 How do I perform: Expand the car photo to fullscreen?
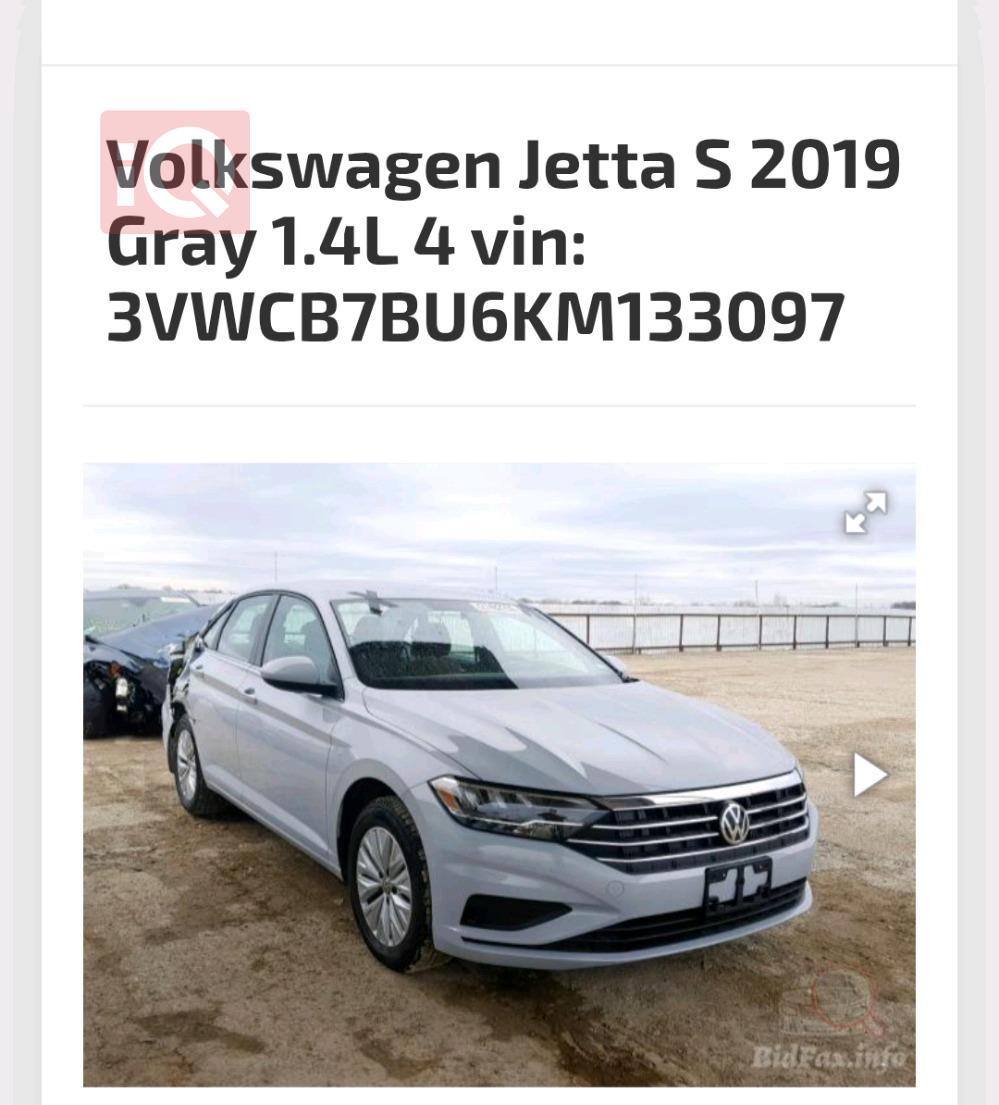865,512
